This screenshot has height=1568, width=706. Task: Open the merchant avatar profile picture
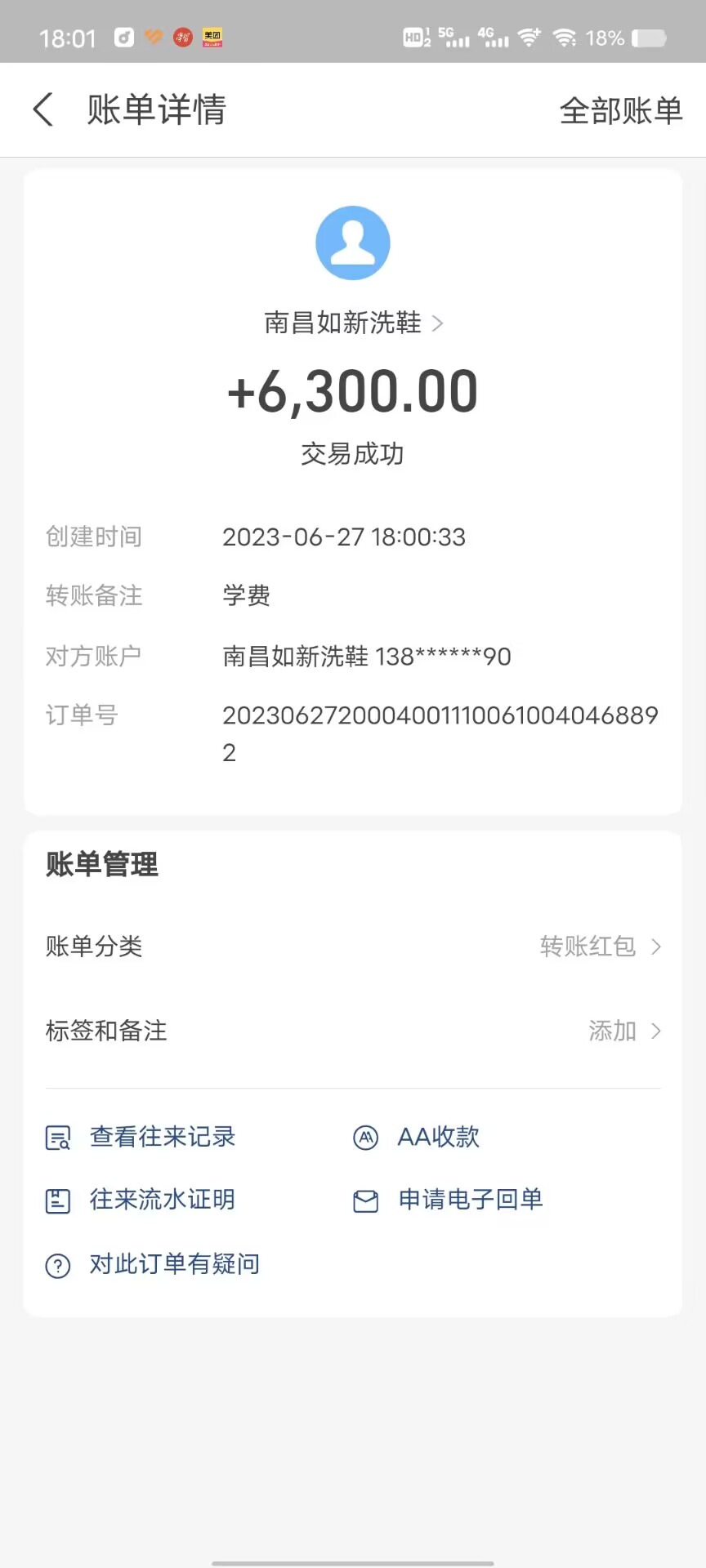click(x=353, y=242)
